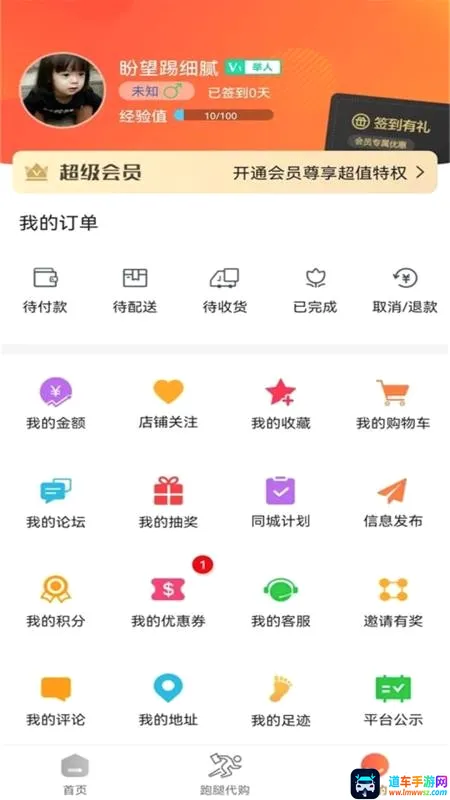
Task: Switch to the 跑腿代购 errand tab
Action: [x=225, y=774]
